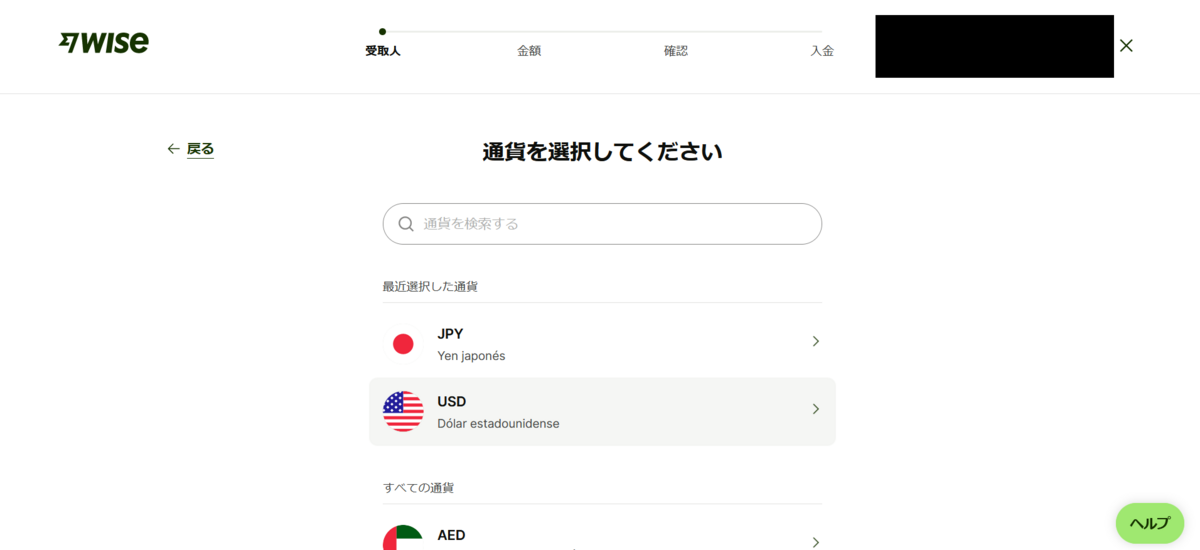This screenshot has height=550, width=1200.
Task: Tap the currency search field
Action: [x=602, y=224]
